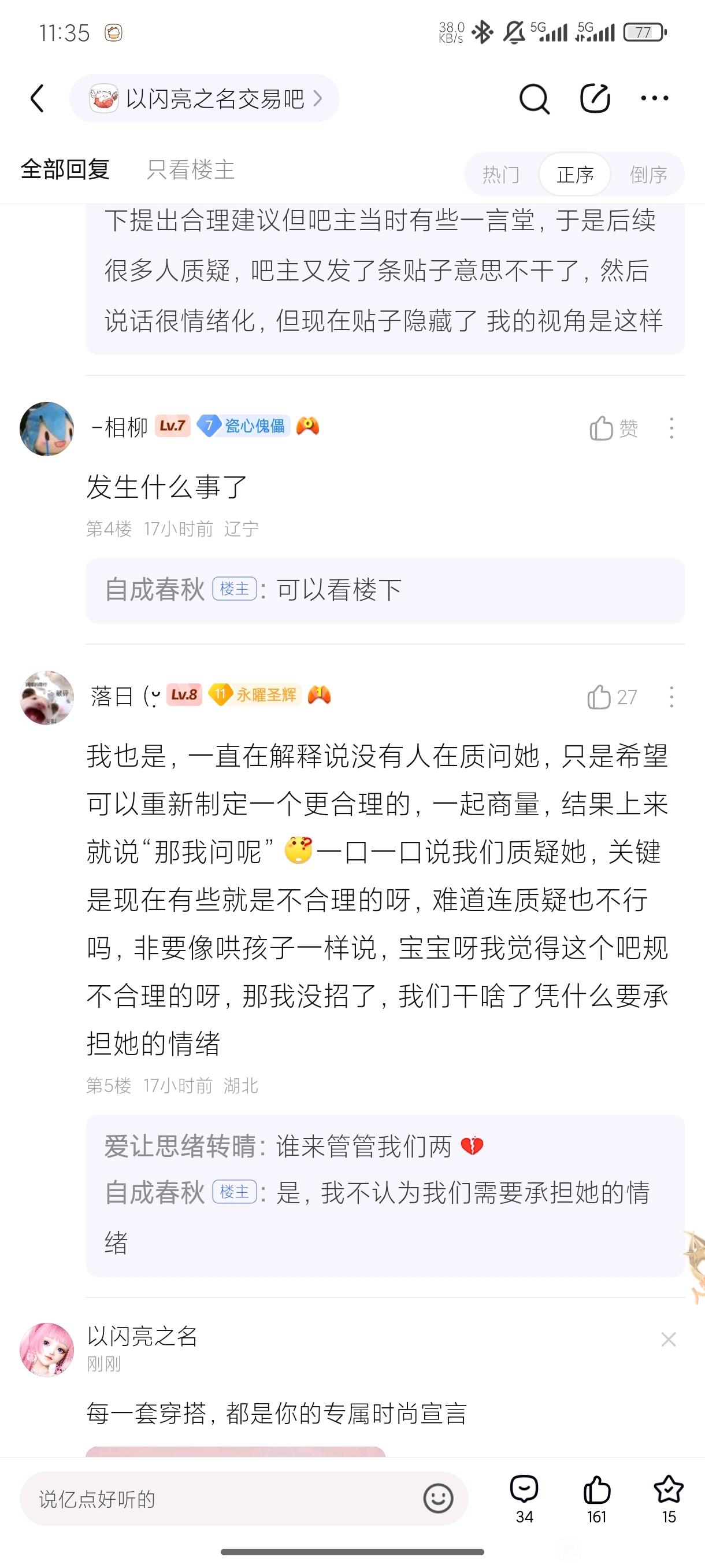This screenshot has width=705, height=1568.
Task: Open more options on 落日's comment
Action: tap(671, 697)
